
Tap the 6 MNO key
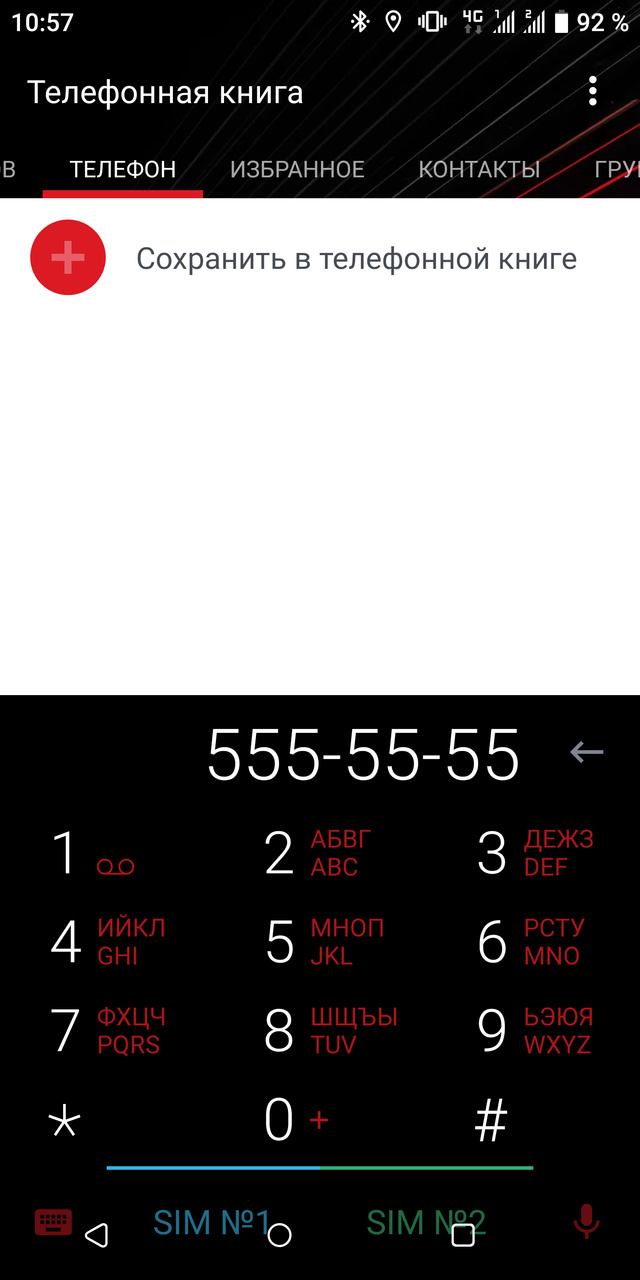(x=531, y=942)
